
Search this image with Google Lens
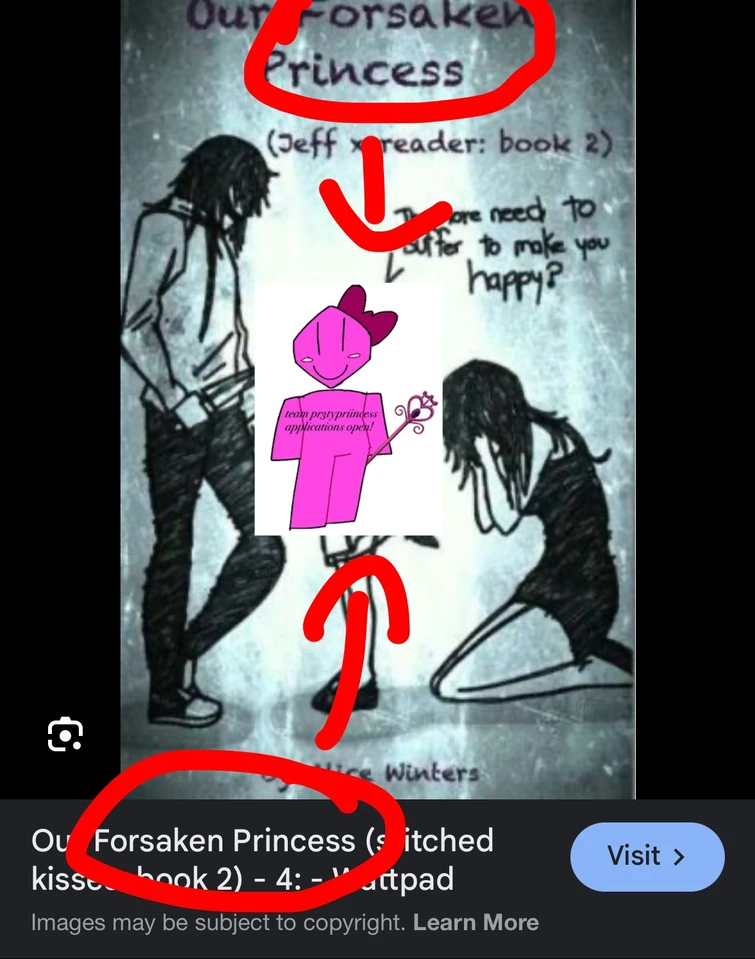pyautogui.click(x=65, y=735)
